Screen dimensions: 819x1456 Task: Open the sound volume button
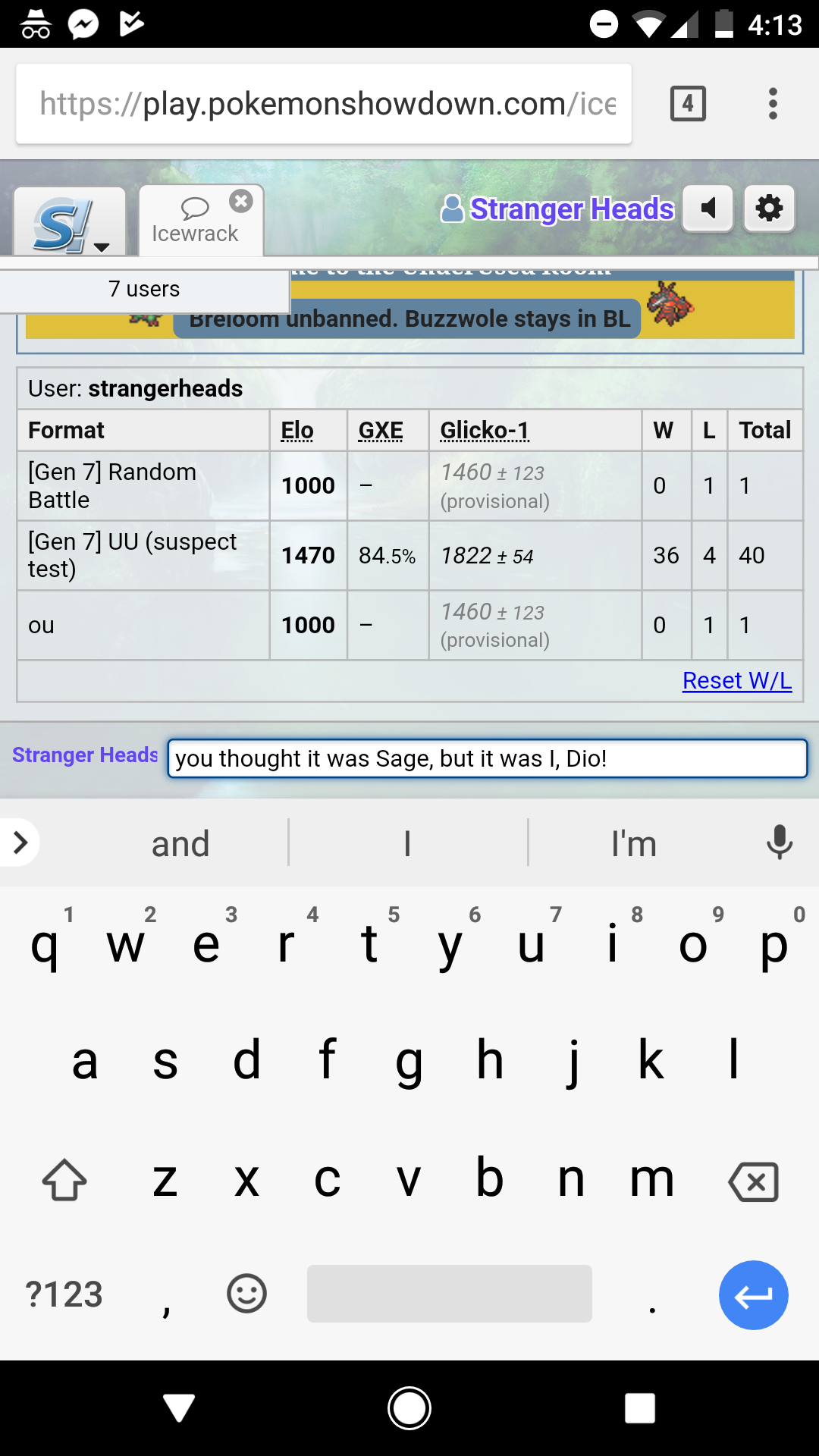click(x=708, y=208)
